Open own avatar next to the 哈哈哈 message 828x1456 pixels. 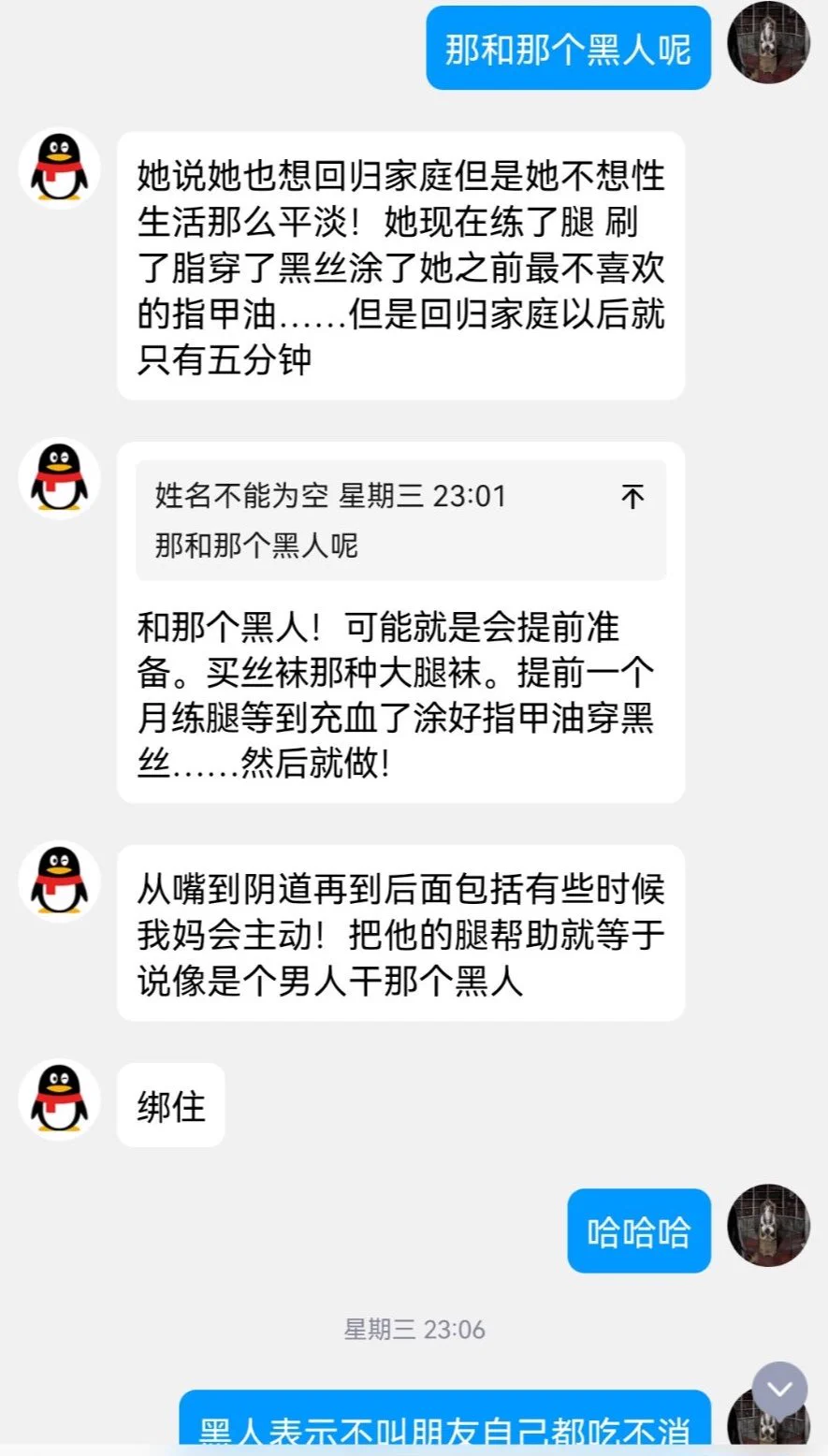click(769, 1226)
